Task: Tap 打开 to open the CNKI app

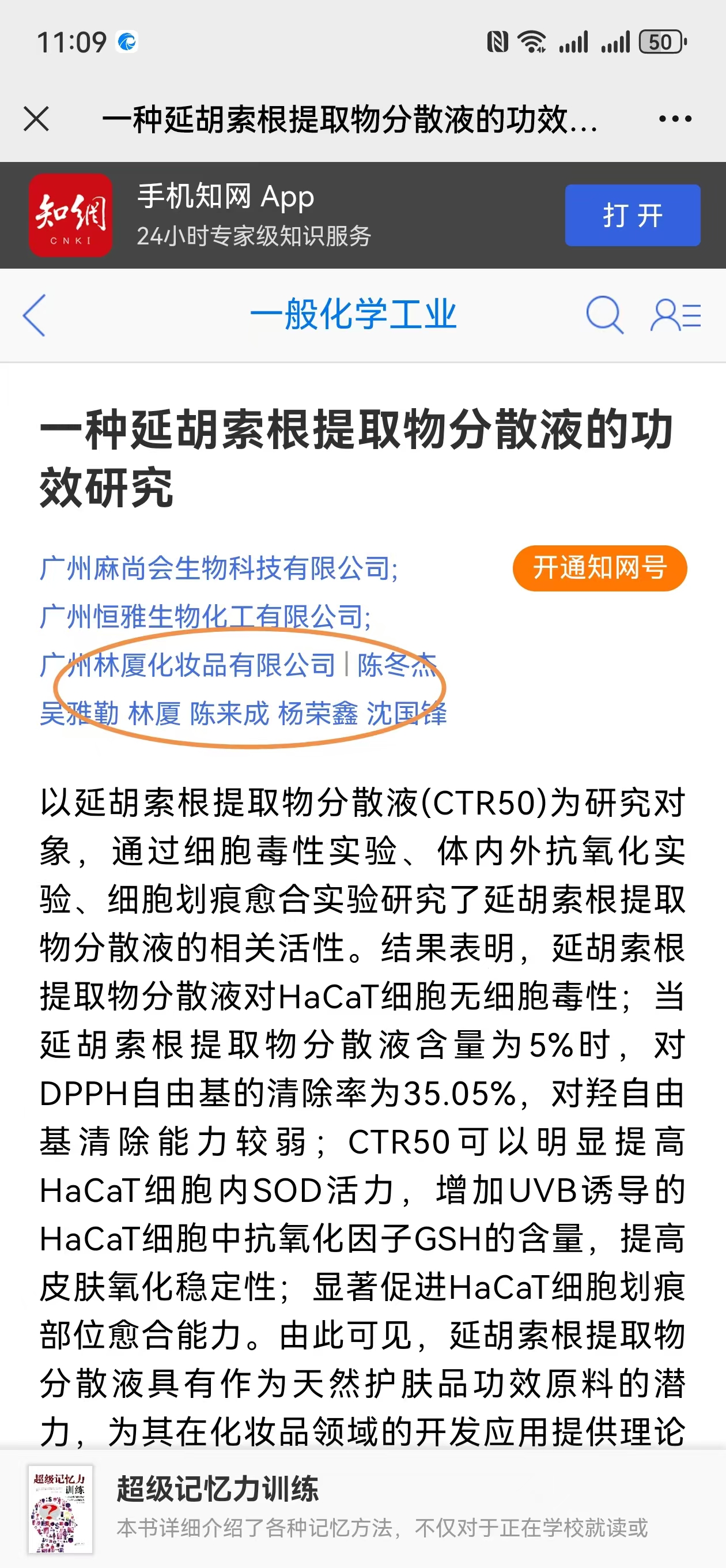Action: [632, 216]
